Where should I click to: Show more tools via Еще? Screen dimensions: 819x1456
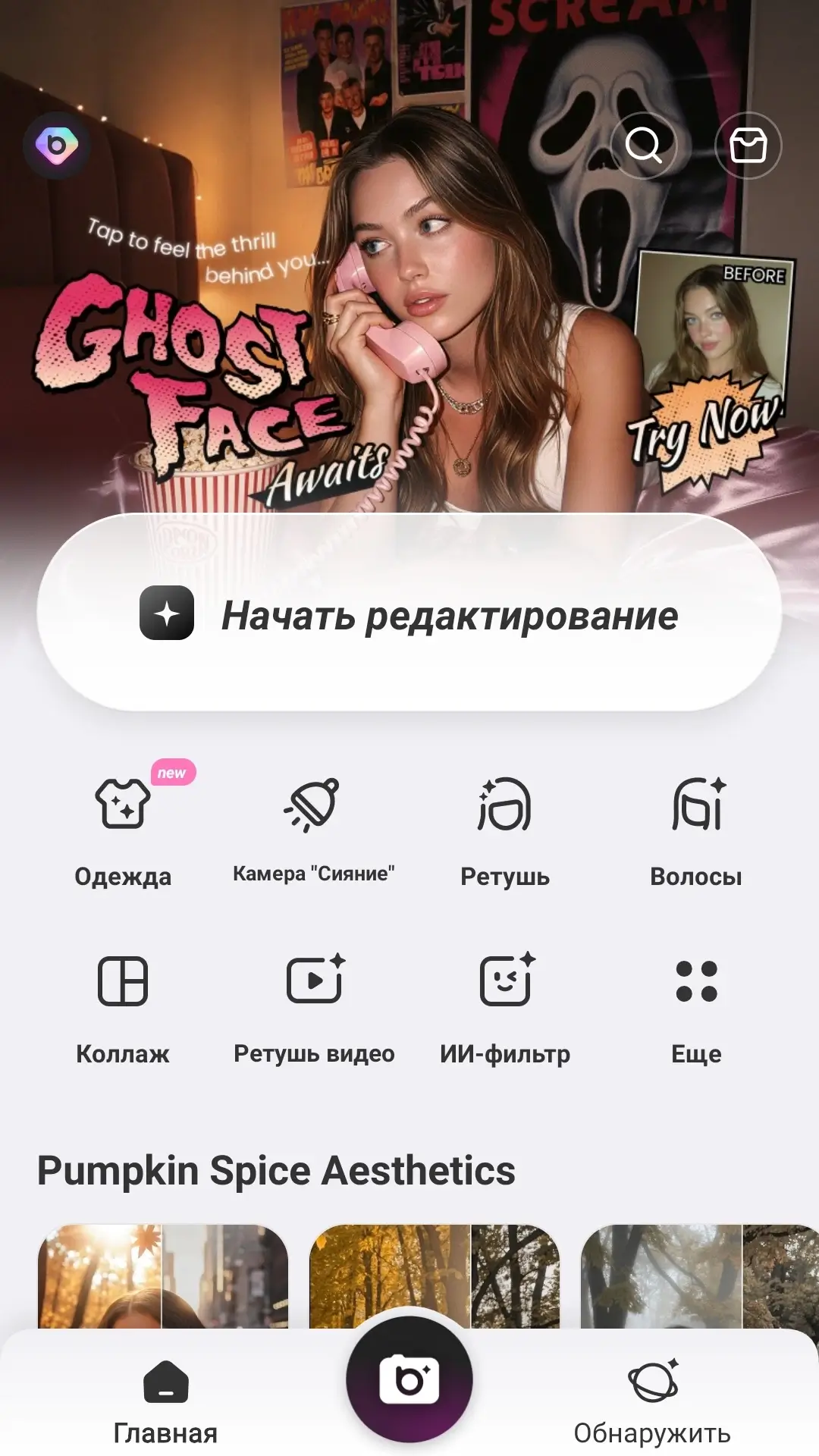coord(696,1009)
